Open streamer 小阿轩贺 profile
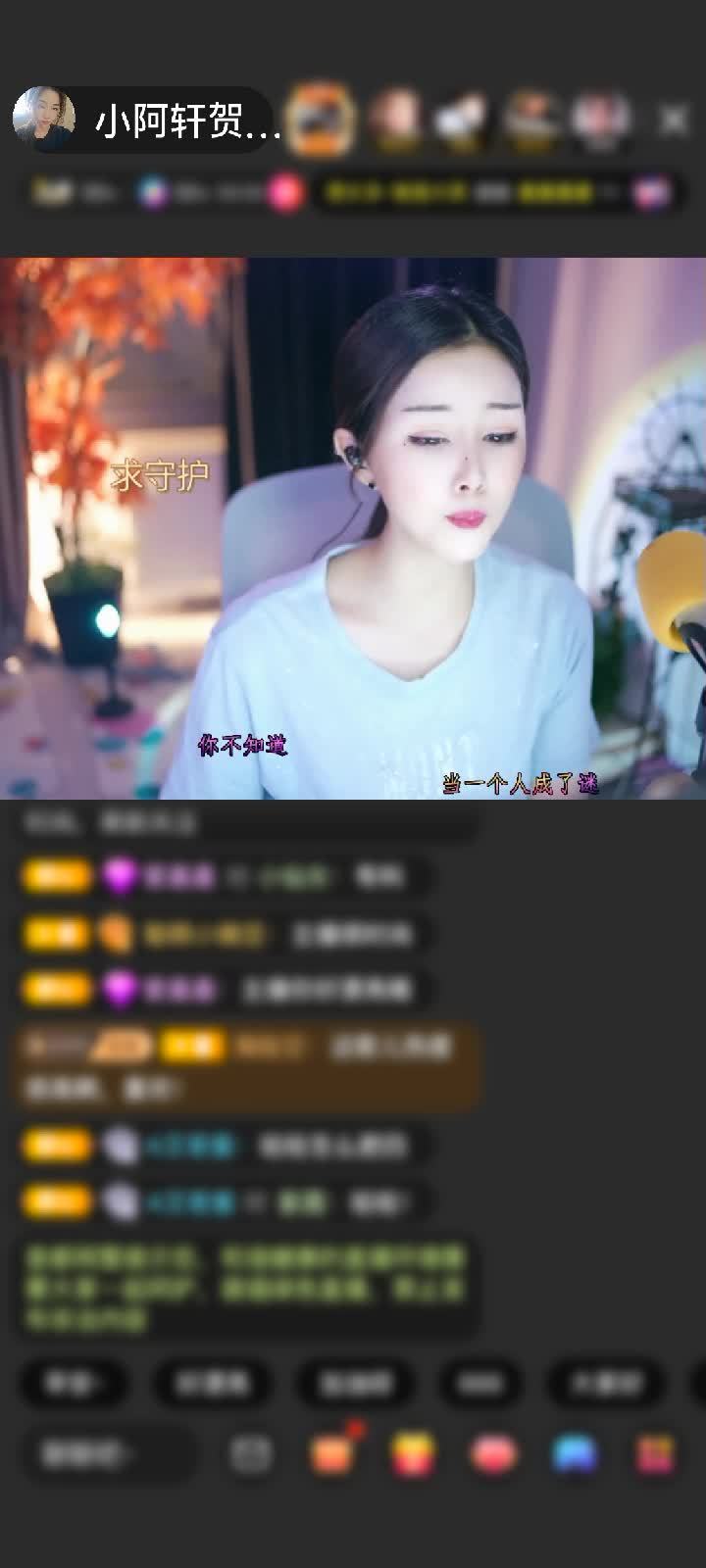Image resolution: width=706 pixels, height=1568 pixels. (x=147, y=121)
